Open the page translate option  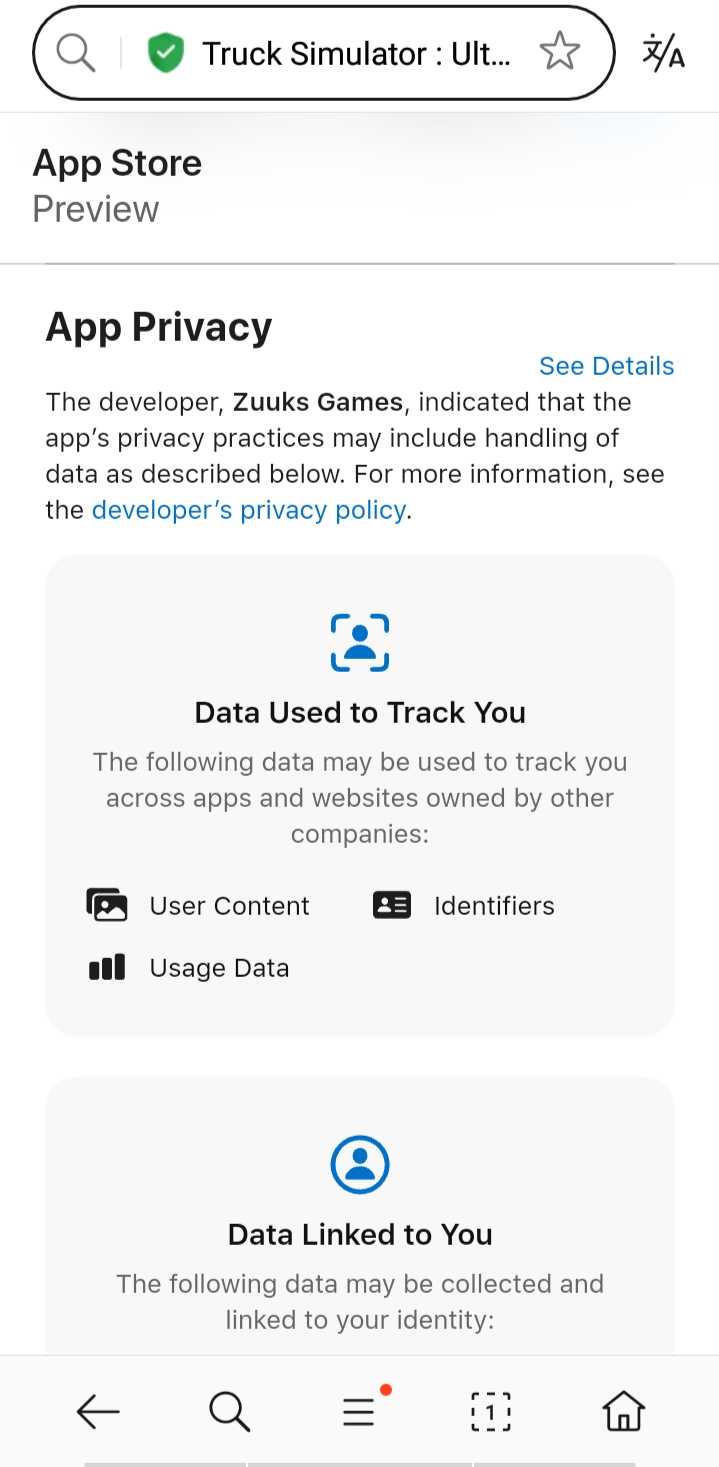[x=664, y=52]
